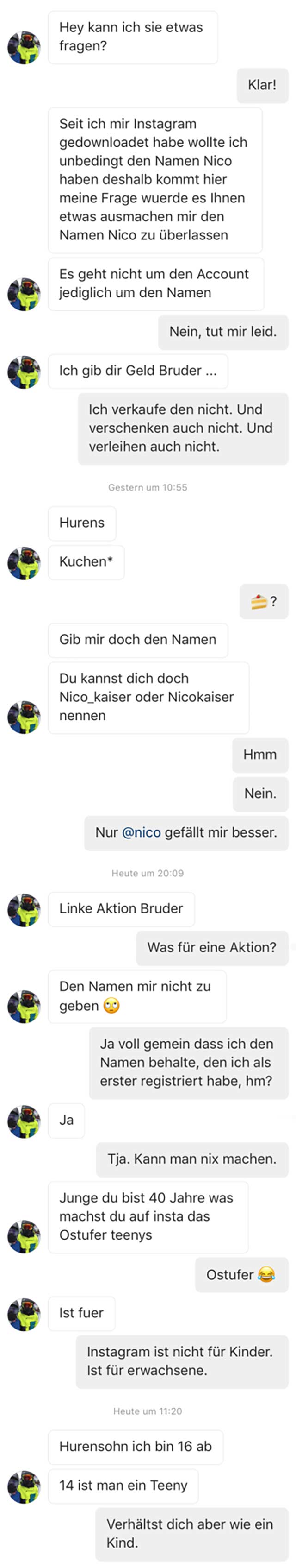Open sender's avatar beside 'Hey kann ich sie etwas fragen?'
296x1568 pixels.
[x=24, y=47]
